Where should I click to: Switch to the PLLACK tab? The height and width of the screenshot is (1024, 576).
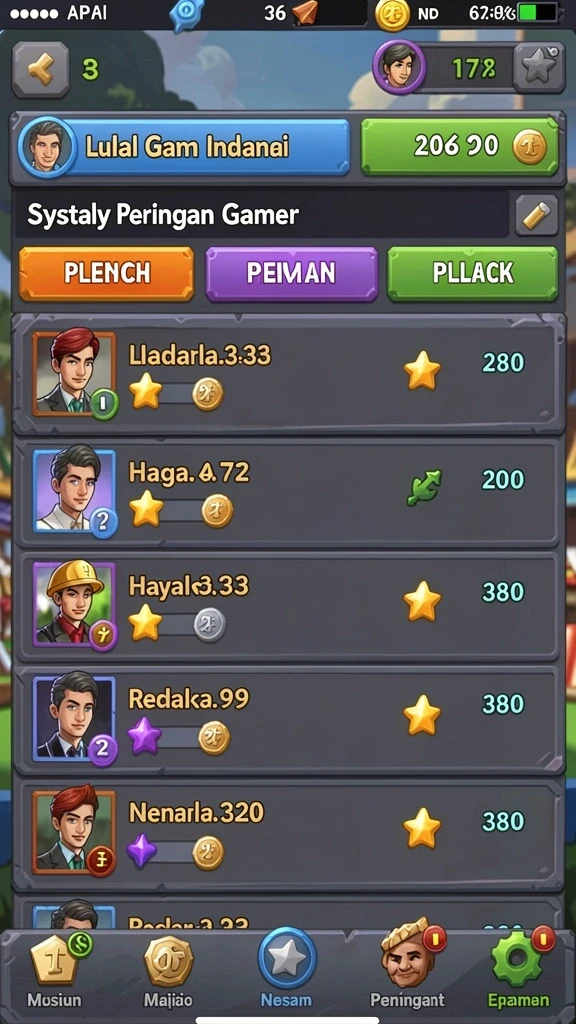click(x=473, y=274)
